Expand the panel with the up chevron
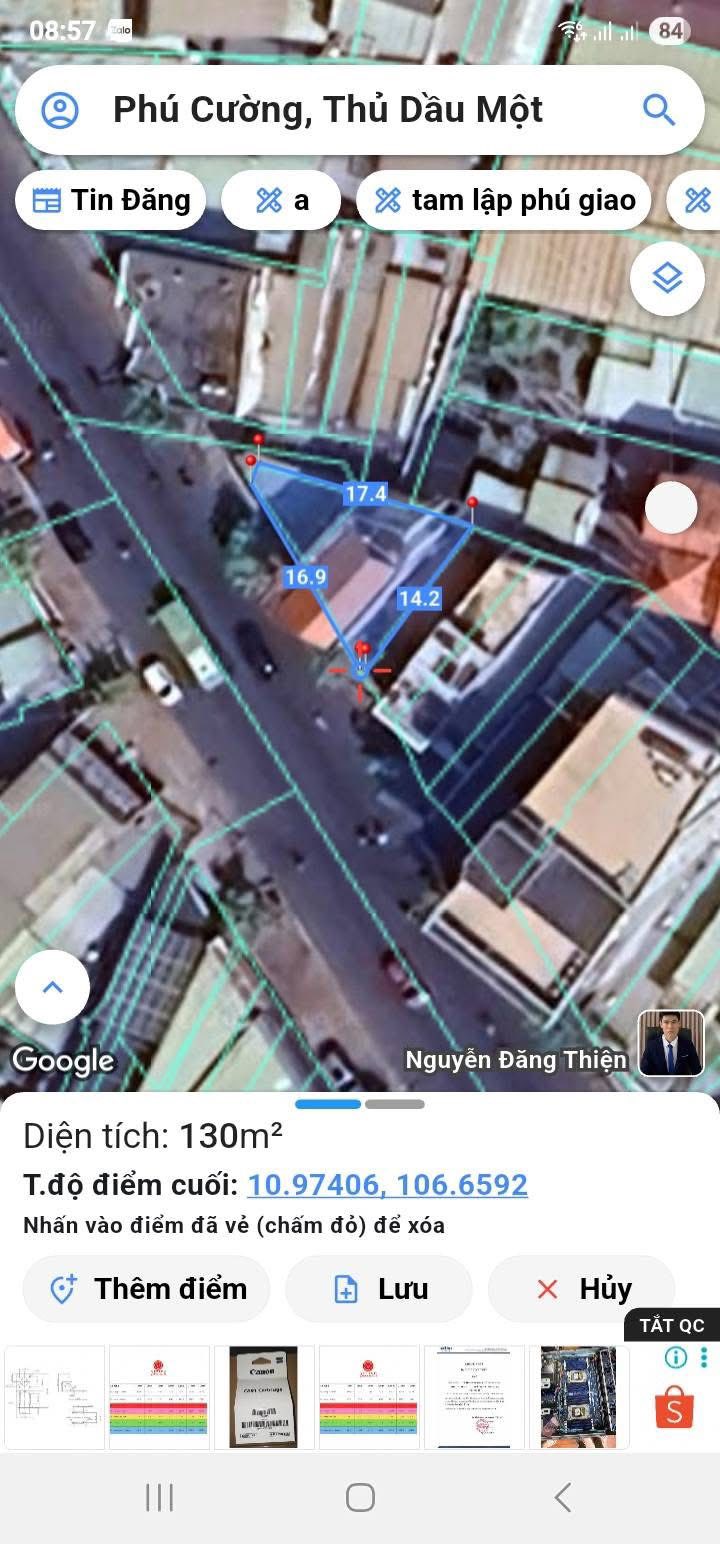The image size is (720, 1544). (x=52, y=987)
